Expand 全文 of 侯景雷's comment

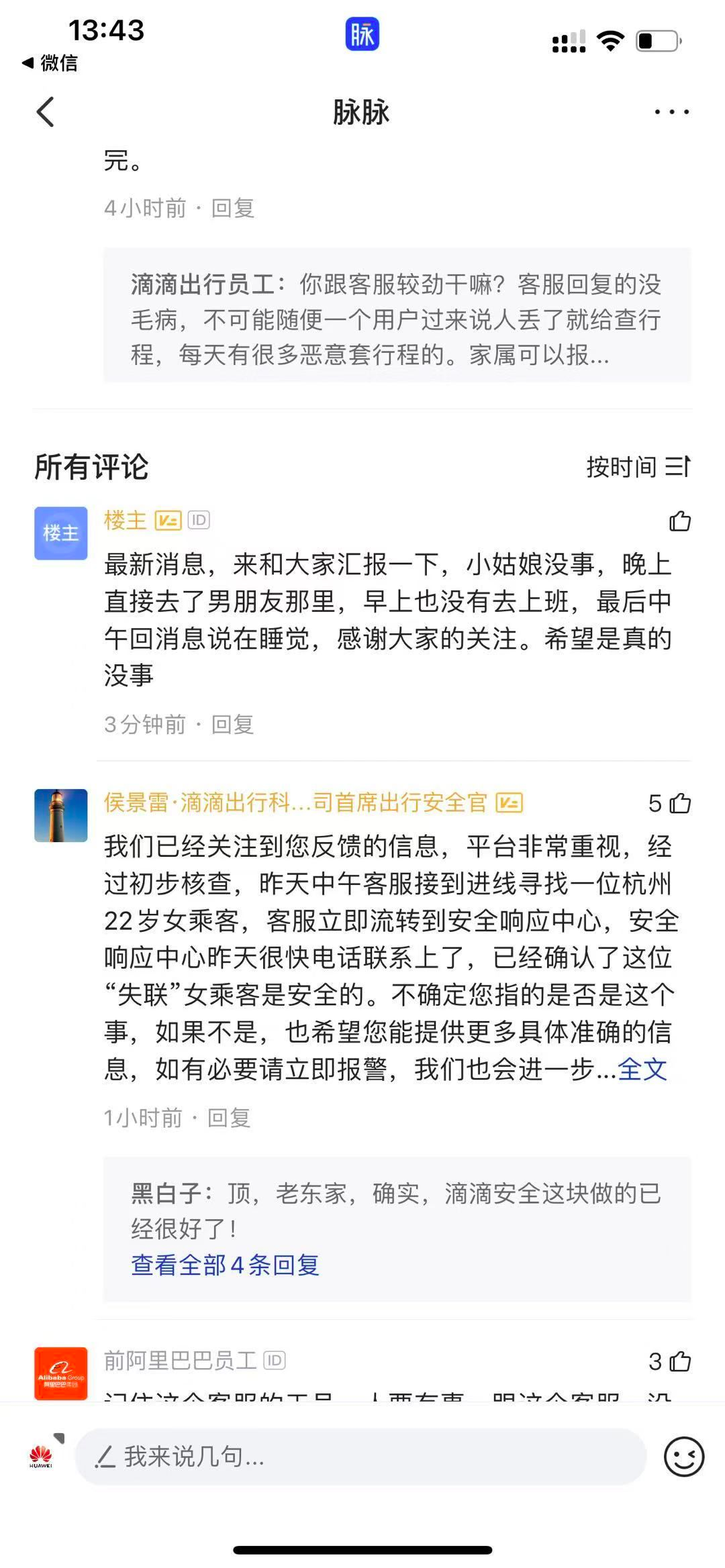point(642,1069)
